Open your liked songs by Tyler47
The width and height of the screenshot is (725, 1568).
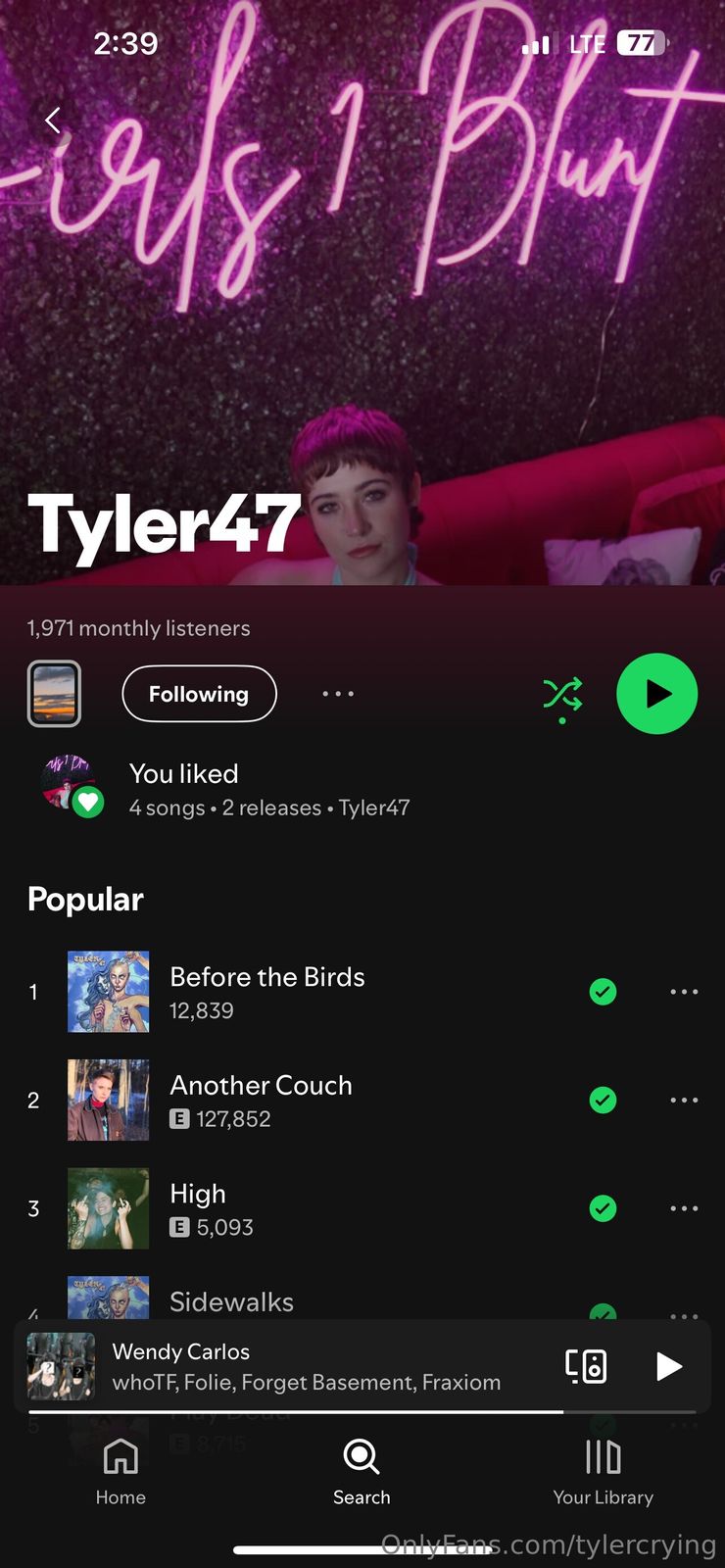pos(269,790)
